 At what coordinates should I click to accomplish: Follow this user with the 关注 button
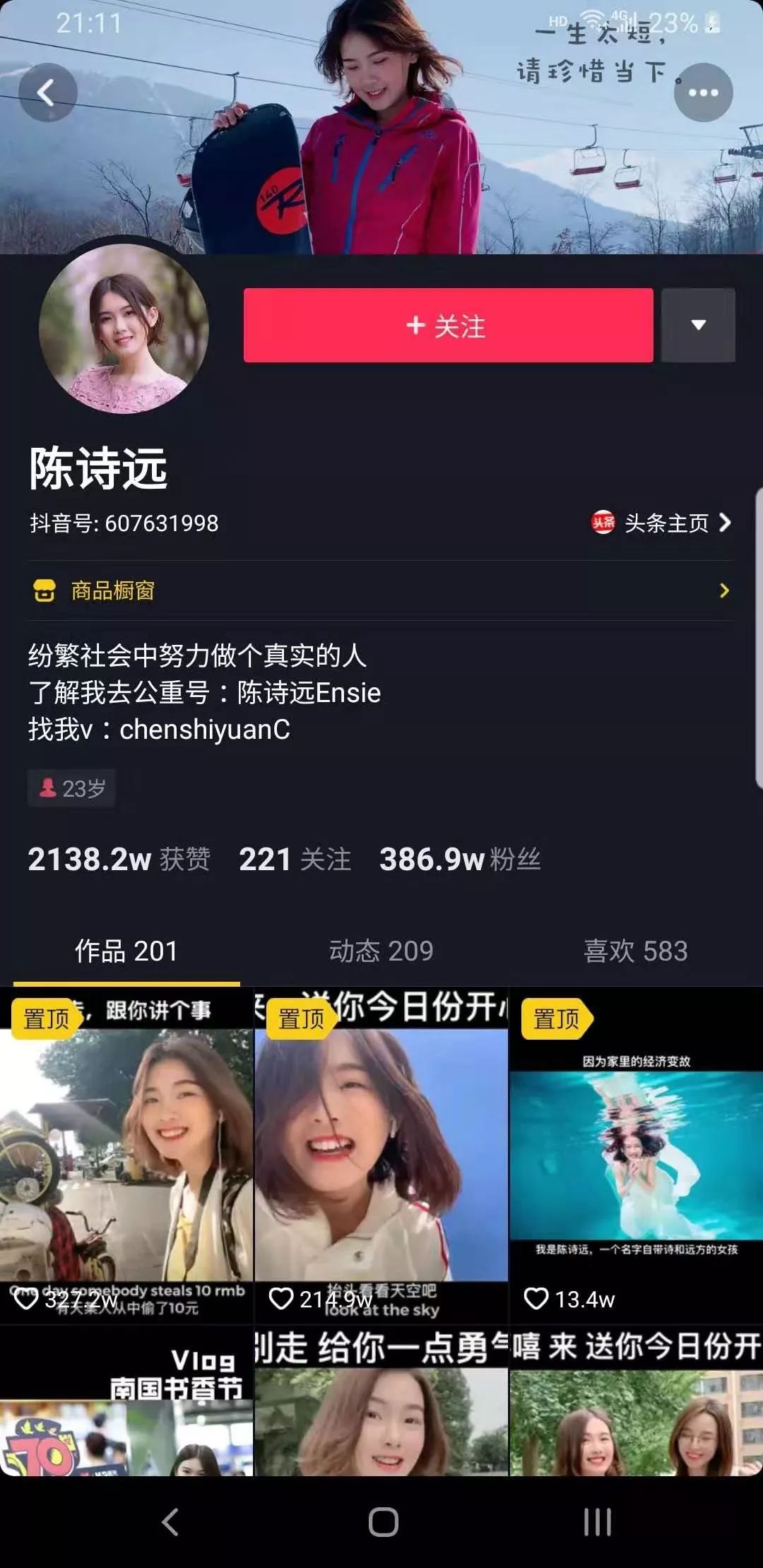click(x=448, y=326)
